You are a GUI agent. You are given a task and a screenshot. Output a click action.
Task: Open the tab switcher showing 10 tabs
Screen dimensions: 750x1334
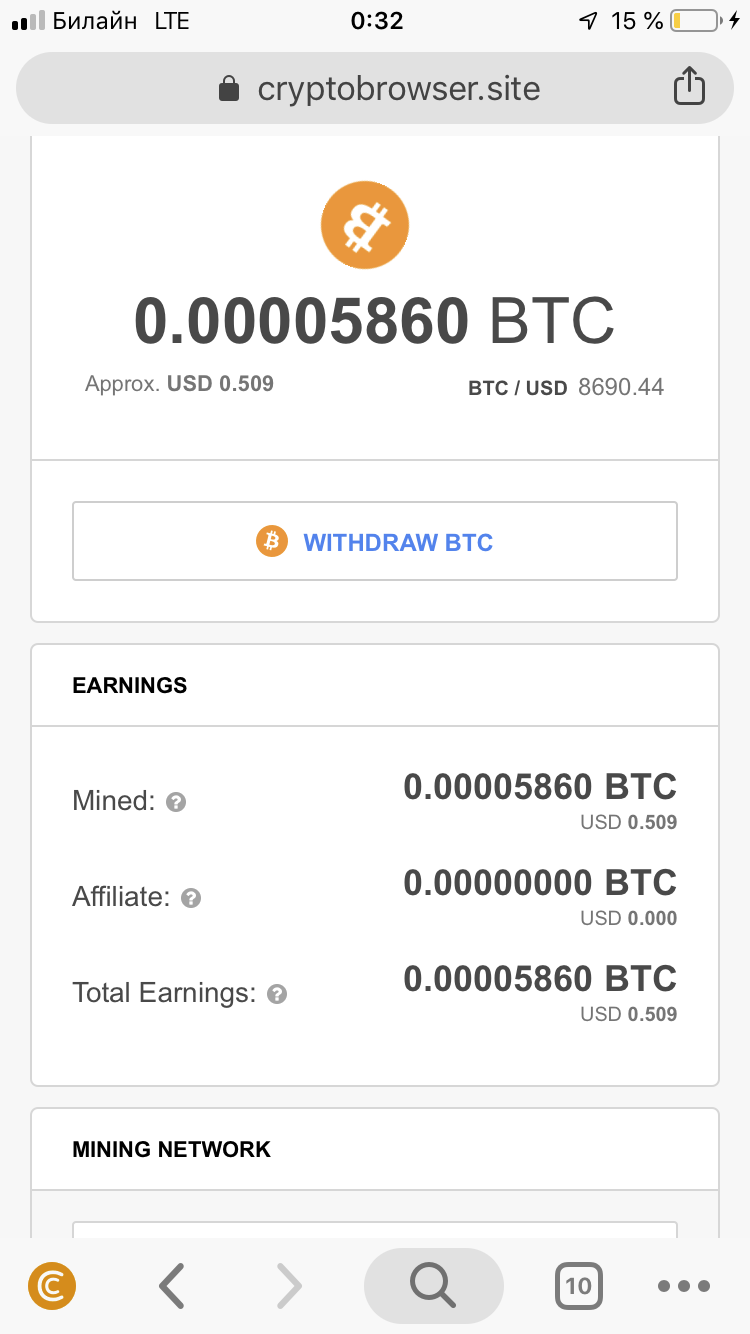[578, 1286]
